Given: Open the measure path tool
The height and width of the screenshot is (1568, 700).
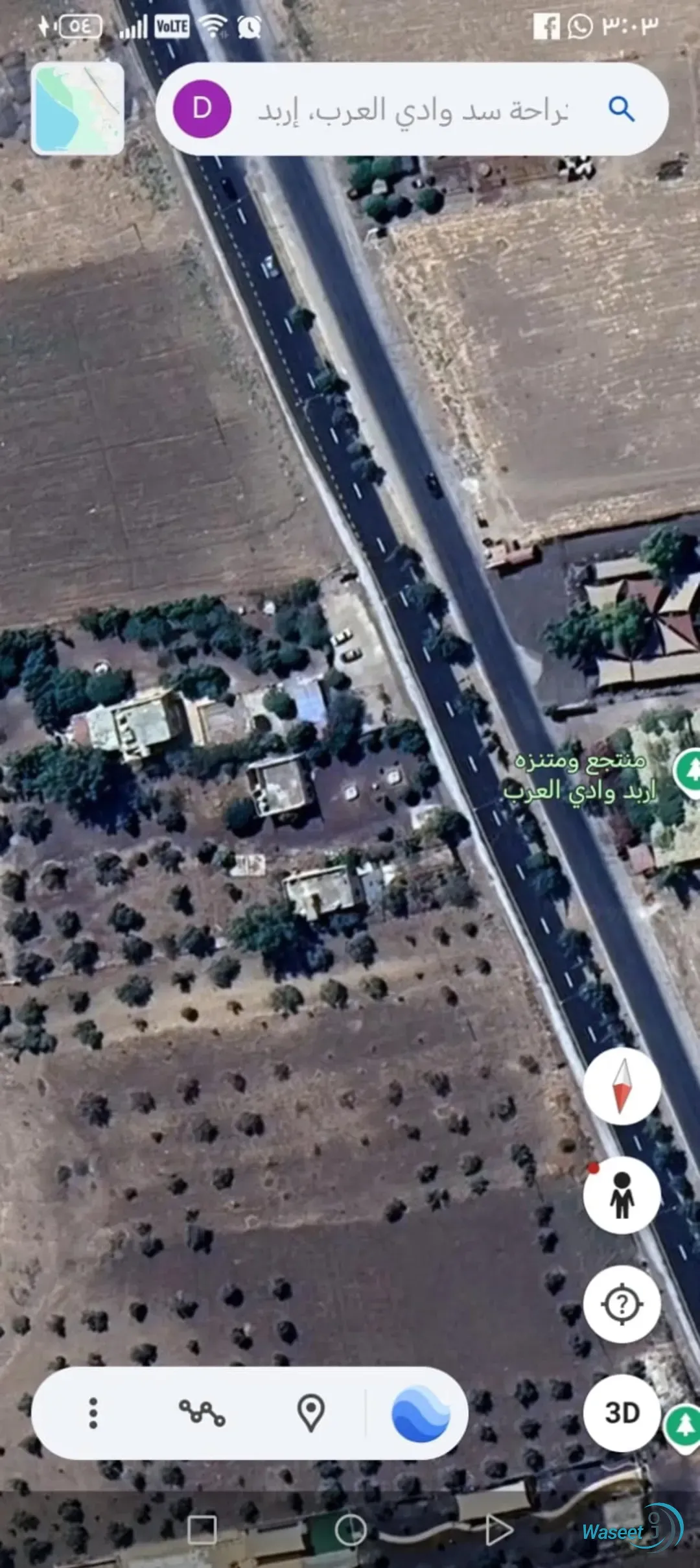Looking at the screenshot, I should [202, 1413].
